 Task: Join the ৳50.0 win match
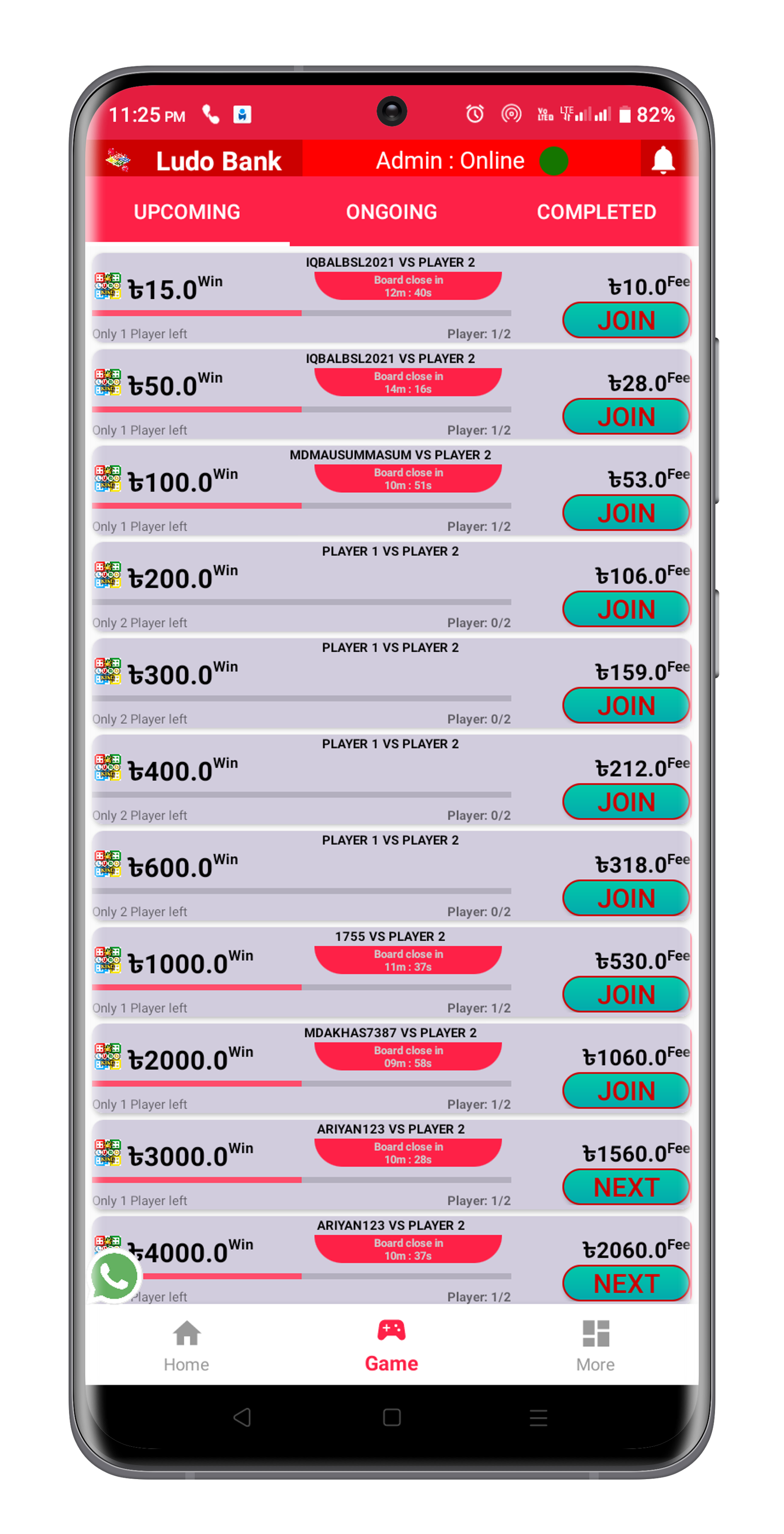tap(626, 417)
